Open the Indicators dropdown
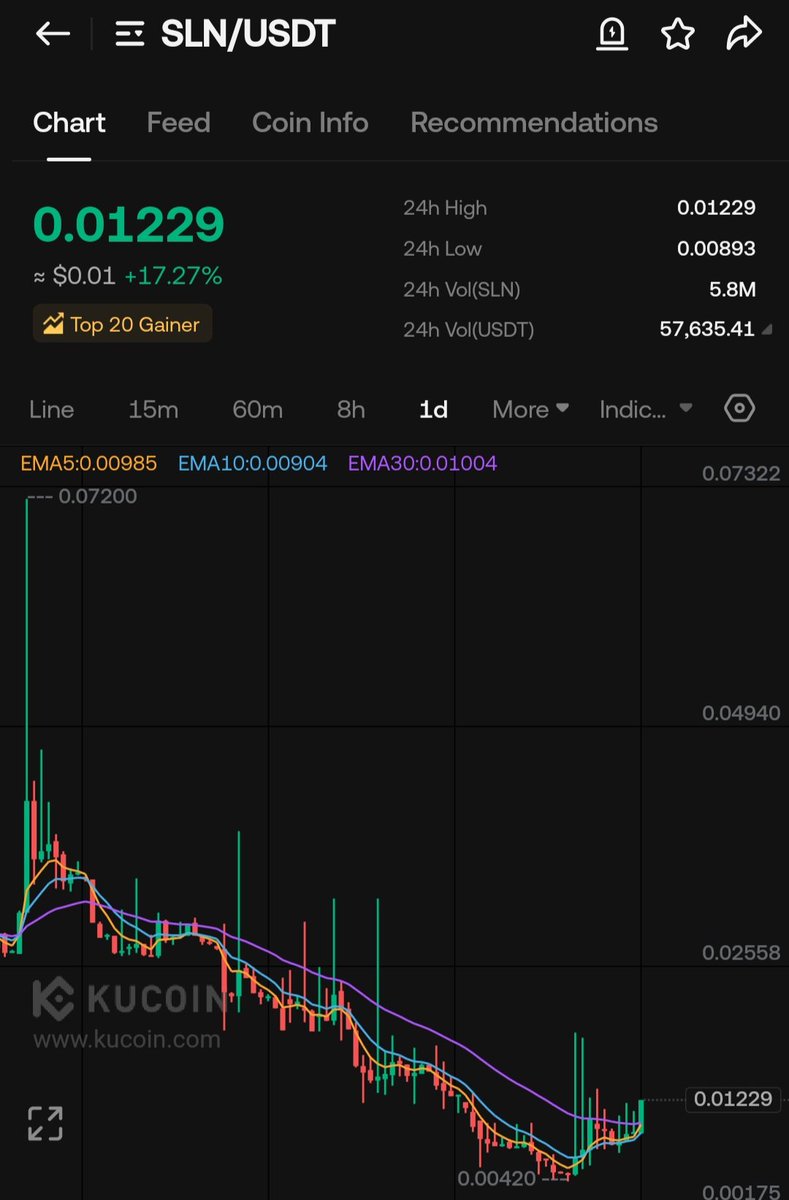This screenshot has height=1200, width=789. [645, 409]
